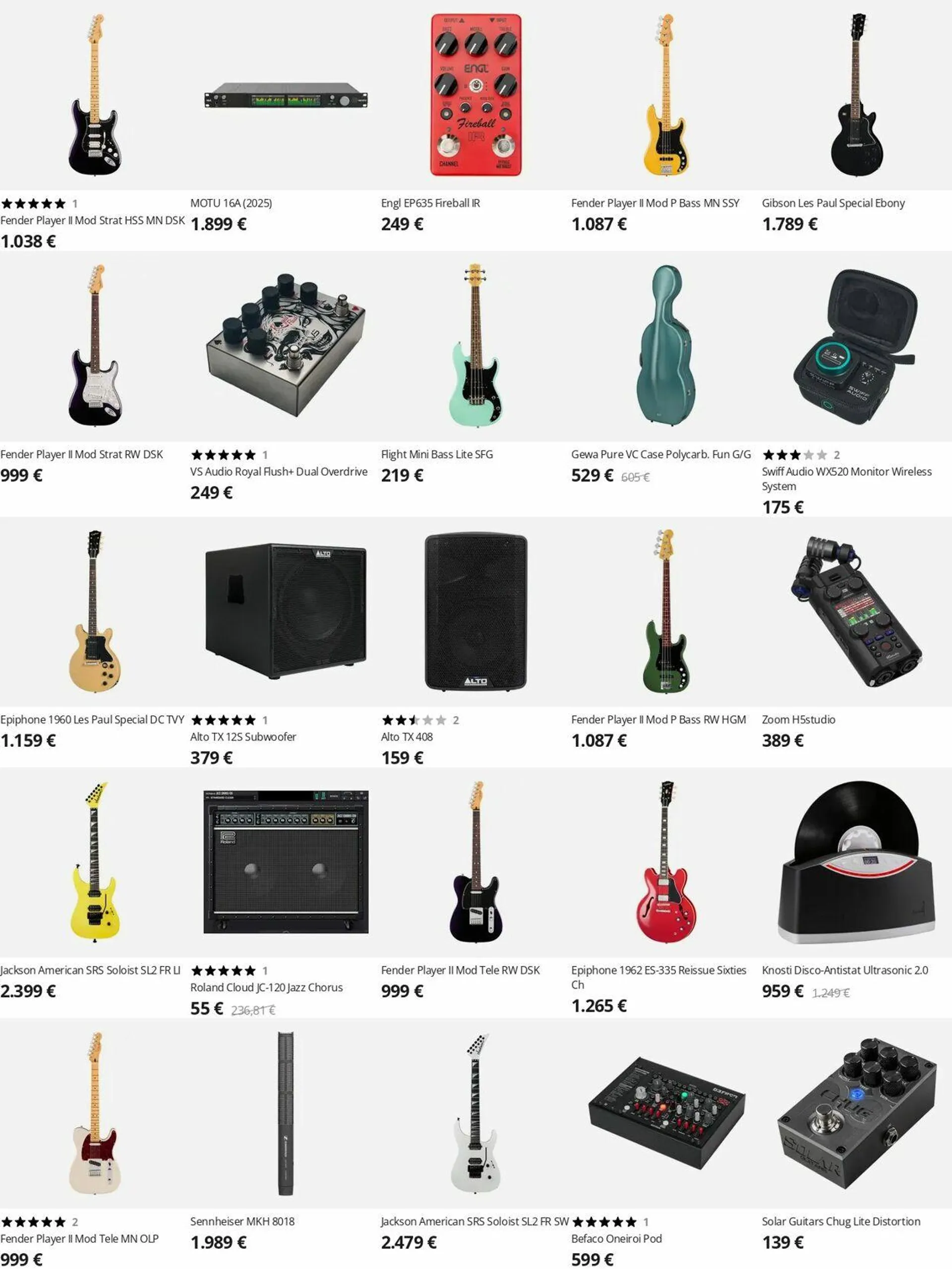This screenshot has height=1269, width=952.
Task: Open the Engl EP635 Fireball IR pedal
Action: [430, 203]
